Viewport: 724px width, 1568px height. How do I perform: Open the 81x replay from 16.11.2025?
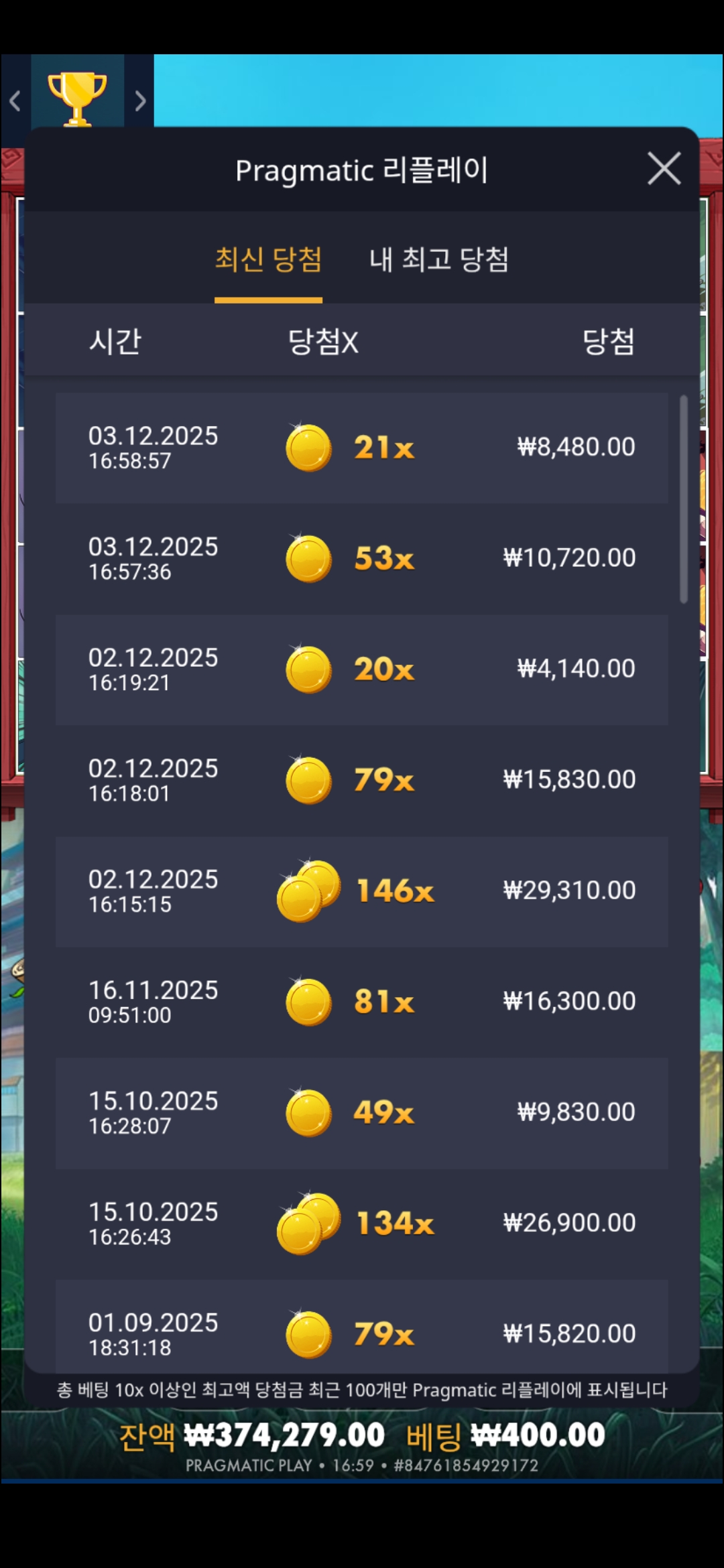[x=362, y=1002]
